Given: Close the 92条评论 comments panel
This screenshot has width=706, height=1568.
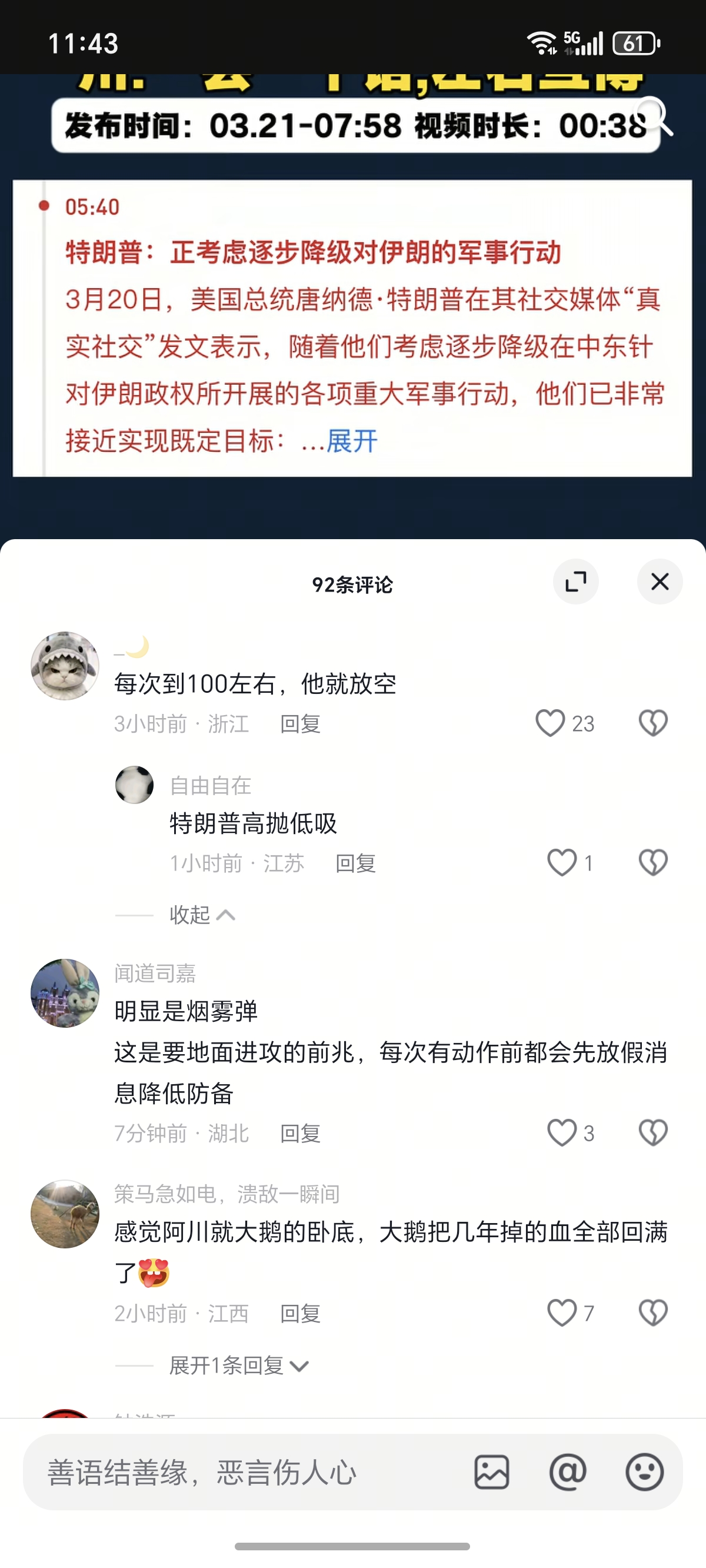Looking at the screenshot, I should [659, 582].
